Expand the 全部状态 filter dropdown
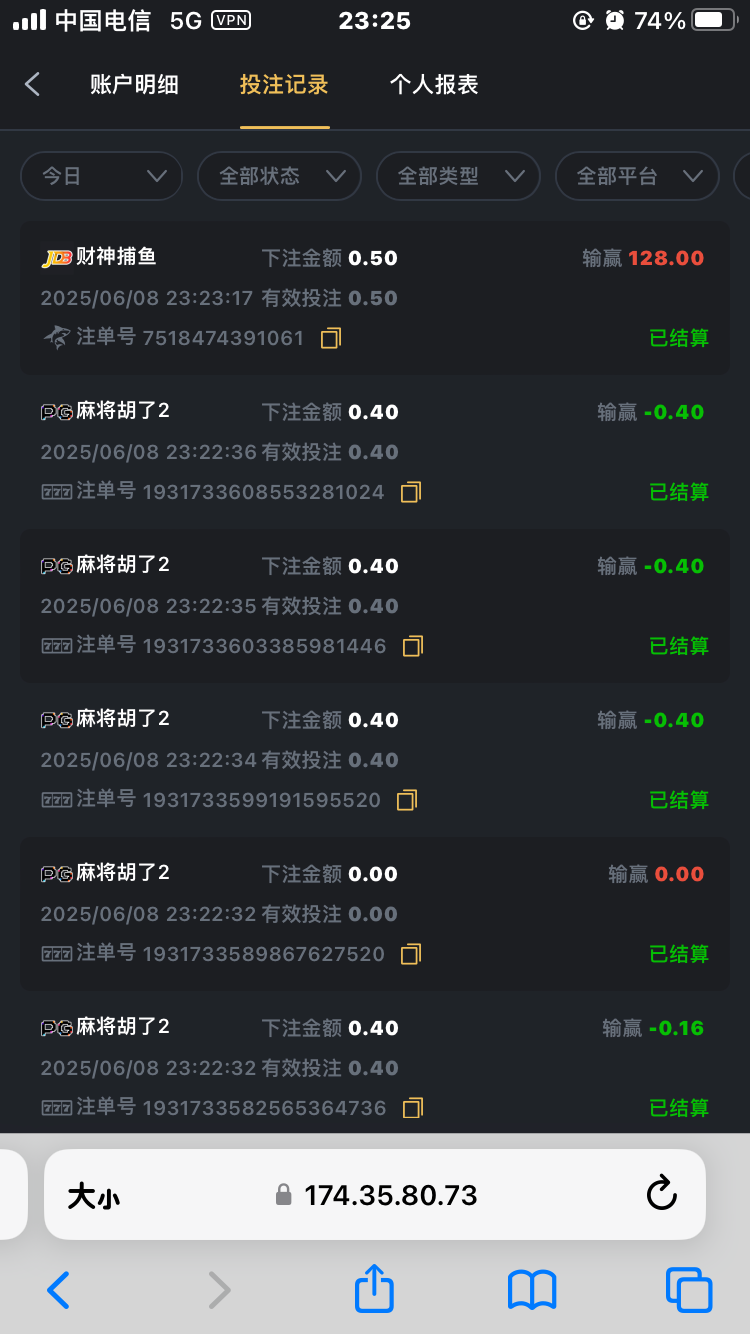Viewport: 750px width, 1334px height. (x=279, y=176)
